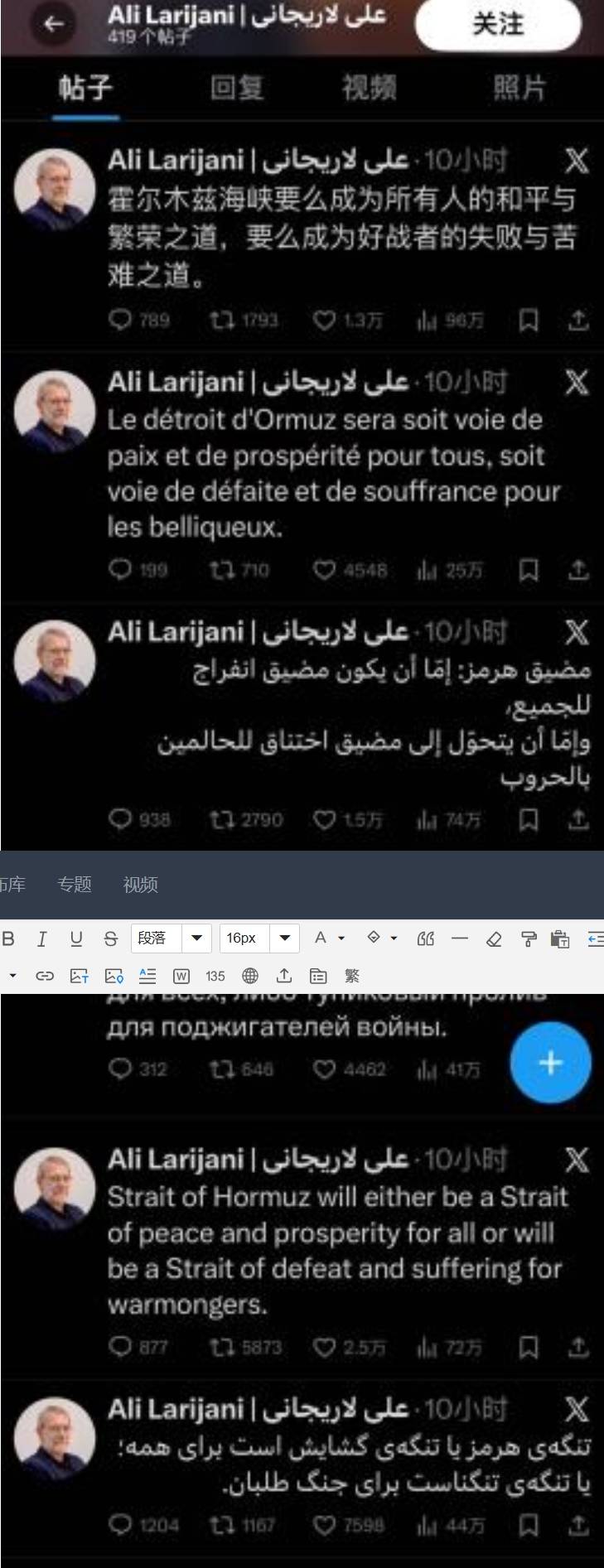The width and height of the screenshot is (604, 1568).
Task: Apply strikethrough formatting
Action: click(110, 938)
